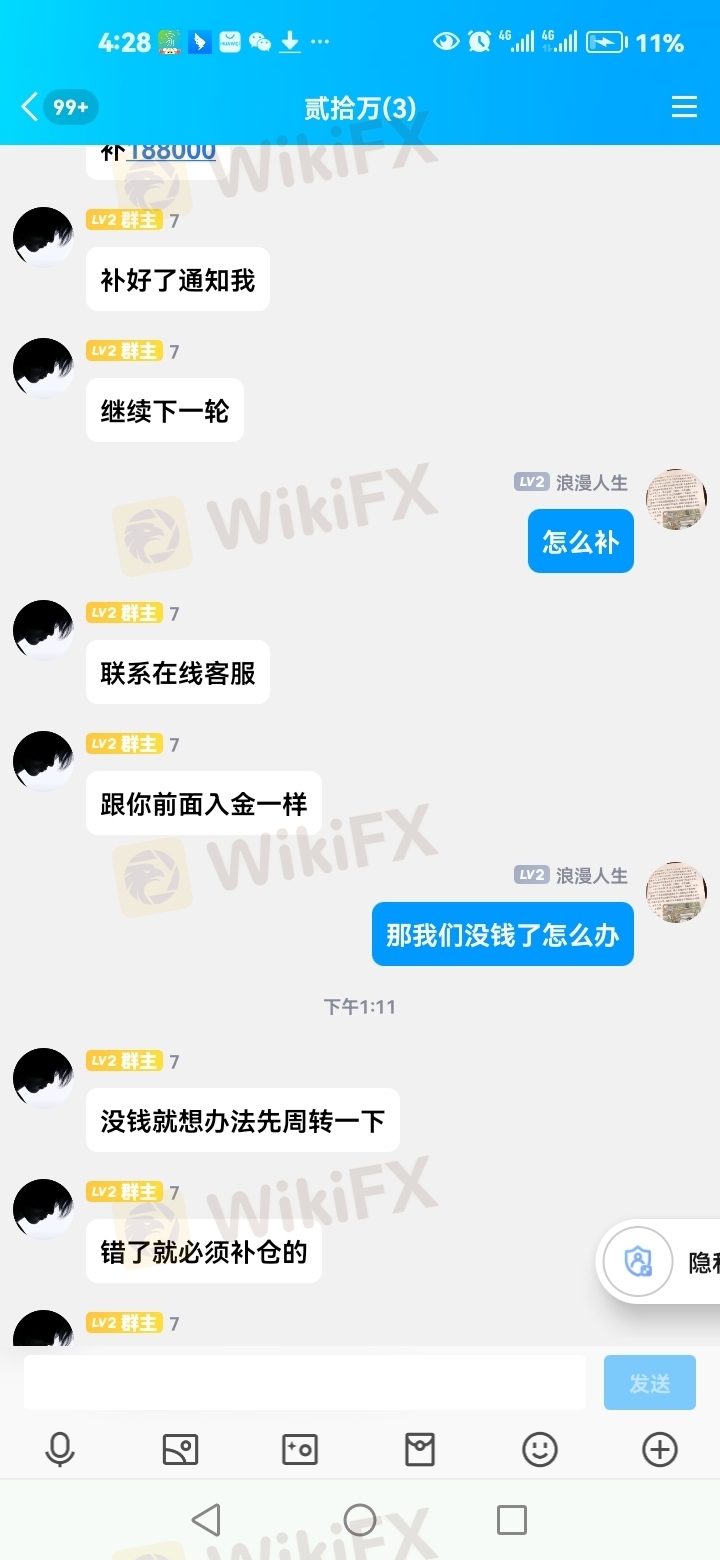Viewport: 720px width, 1560px height.
Task: Open the group owner's avatar beside 联系在线客服
Action: click(x=43, y=630)
